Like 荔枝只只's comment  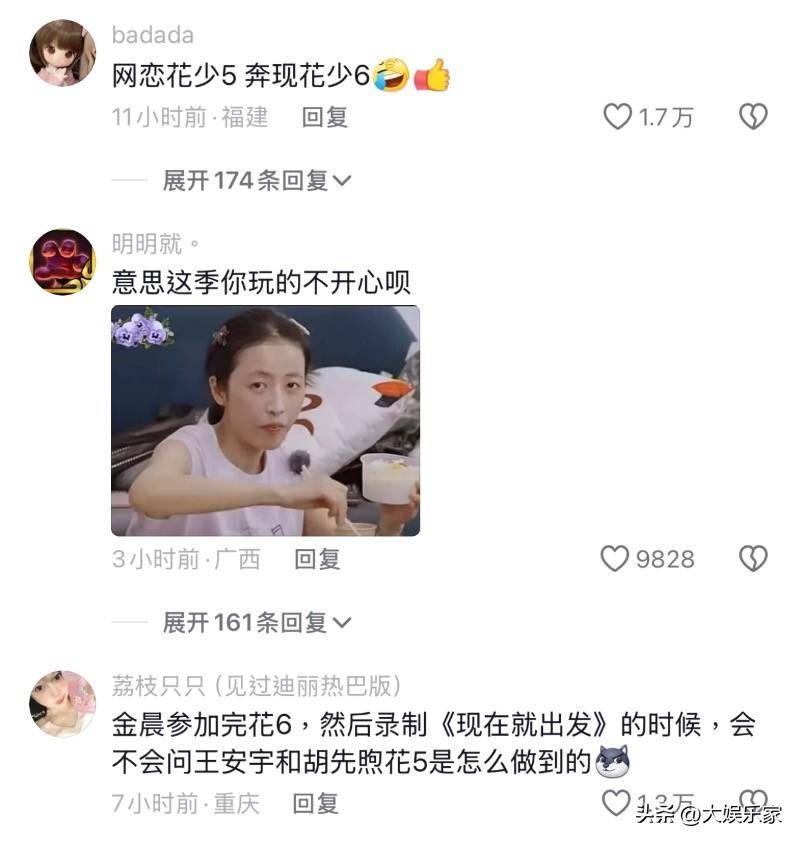[x=617, y=802]
